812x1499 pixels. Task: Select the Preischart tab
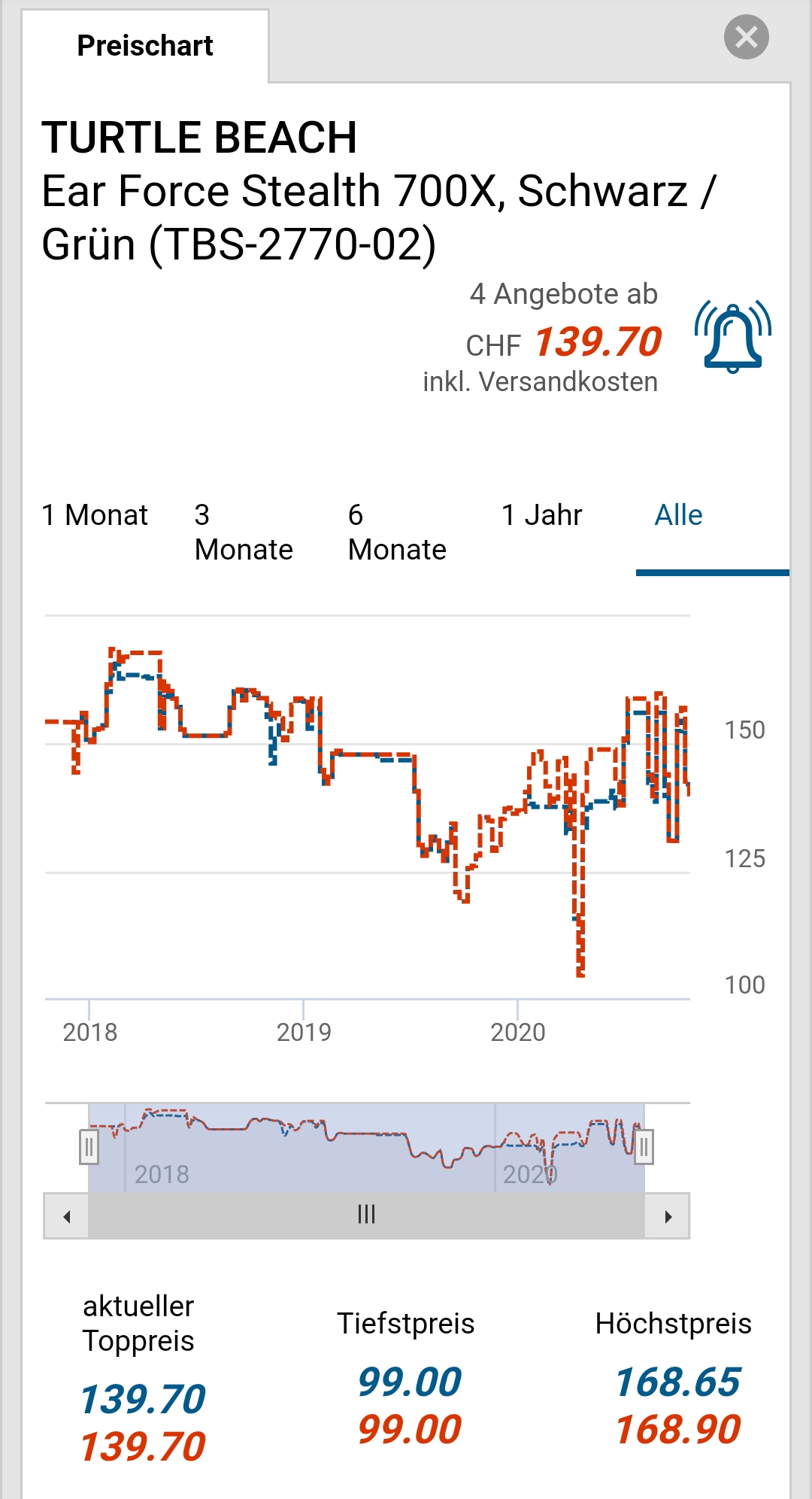[145, 46]
